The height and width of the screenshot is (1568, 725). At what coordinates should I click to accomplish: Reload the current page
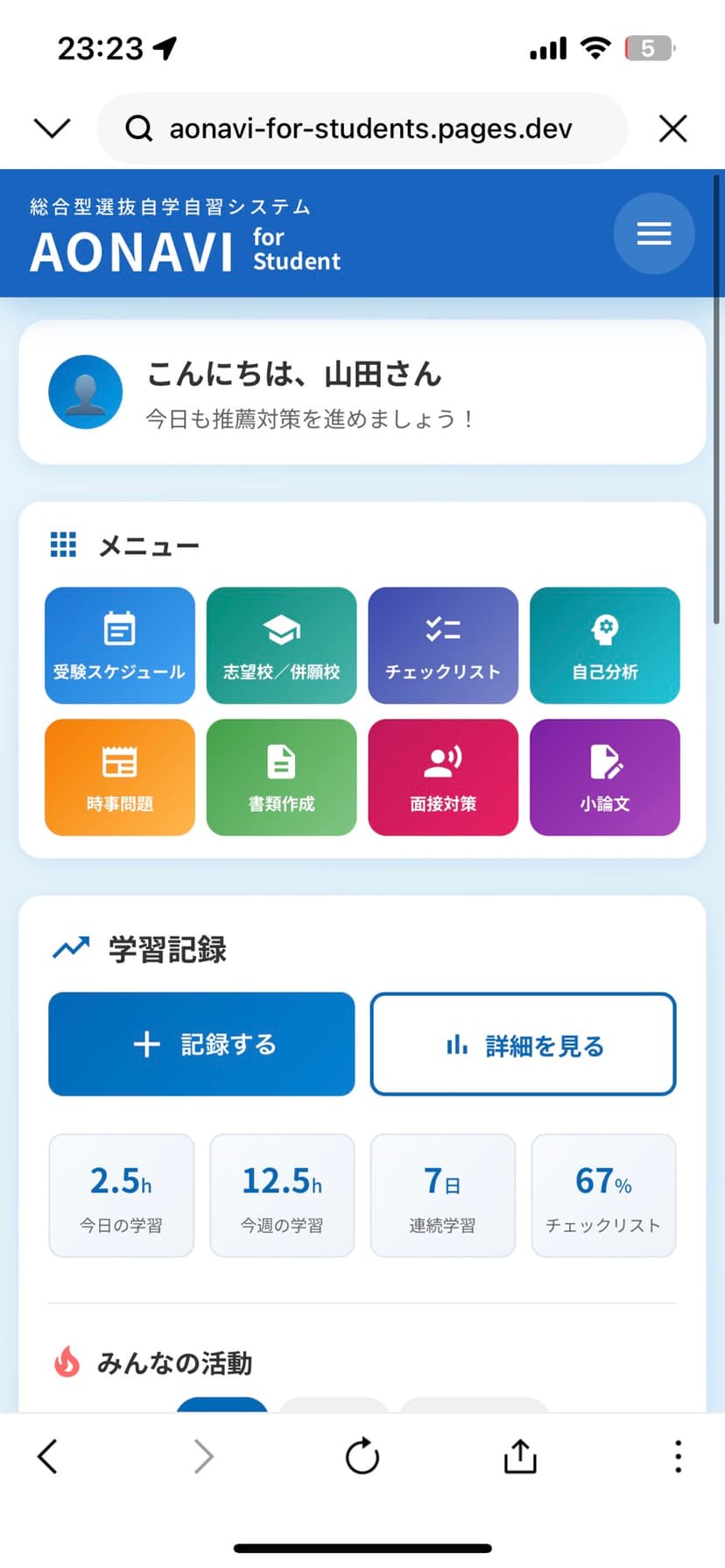(362, 1456)
